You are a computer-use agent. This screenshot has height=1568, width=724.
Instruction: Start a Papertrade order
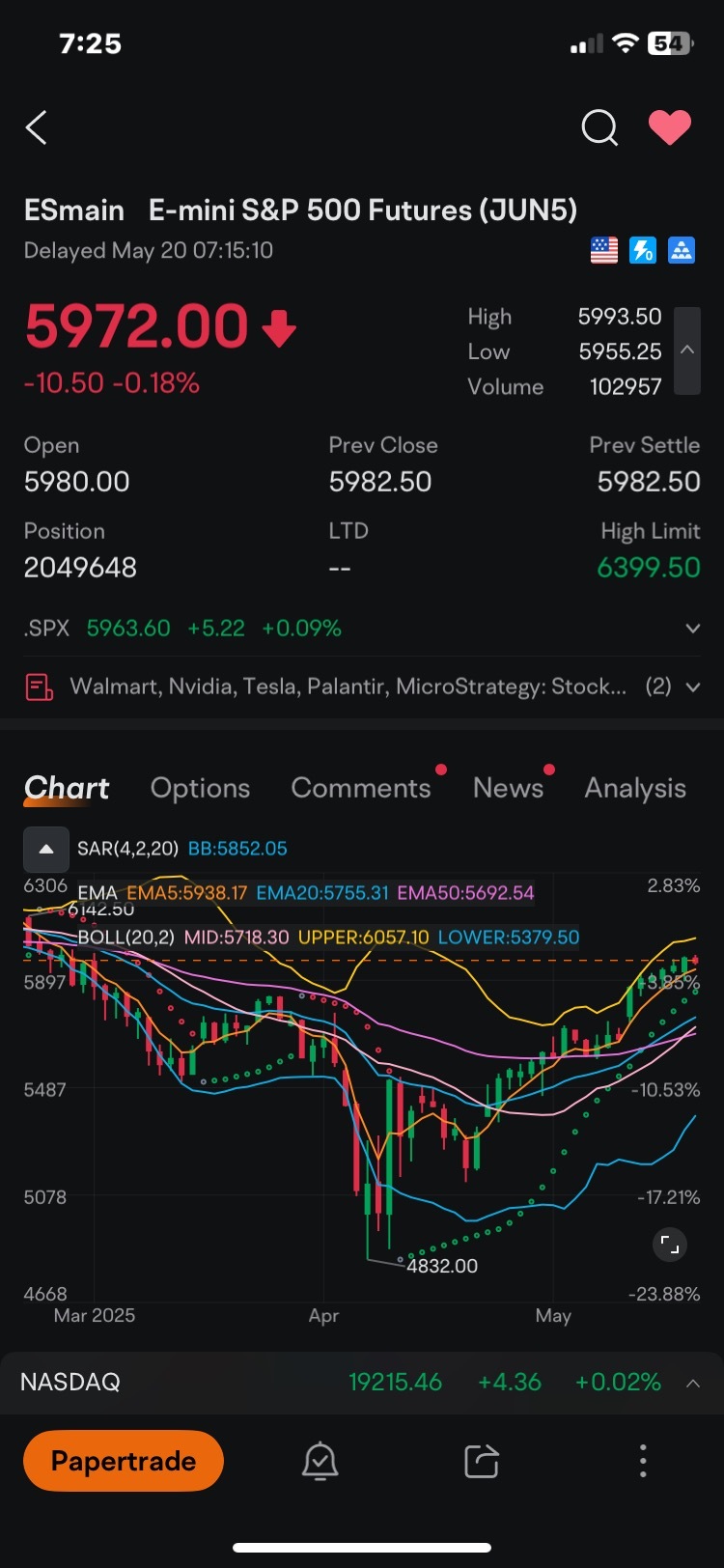click(x=124, y=1461)
